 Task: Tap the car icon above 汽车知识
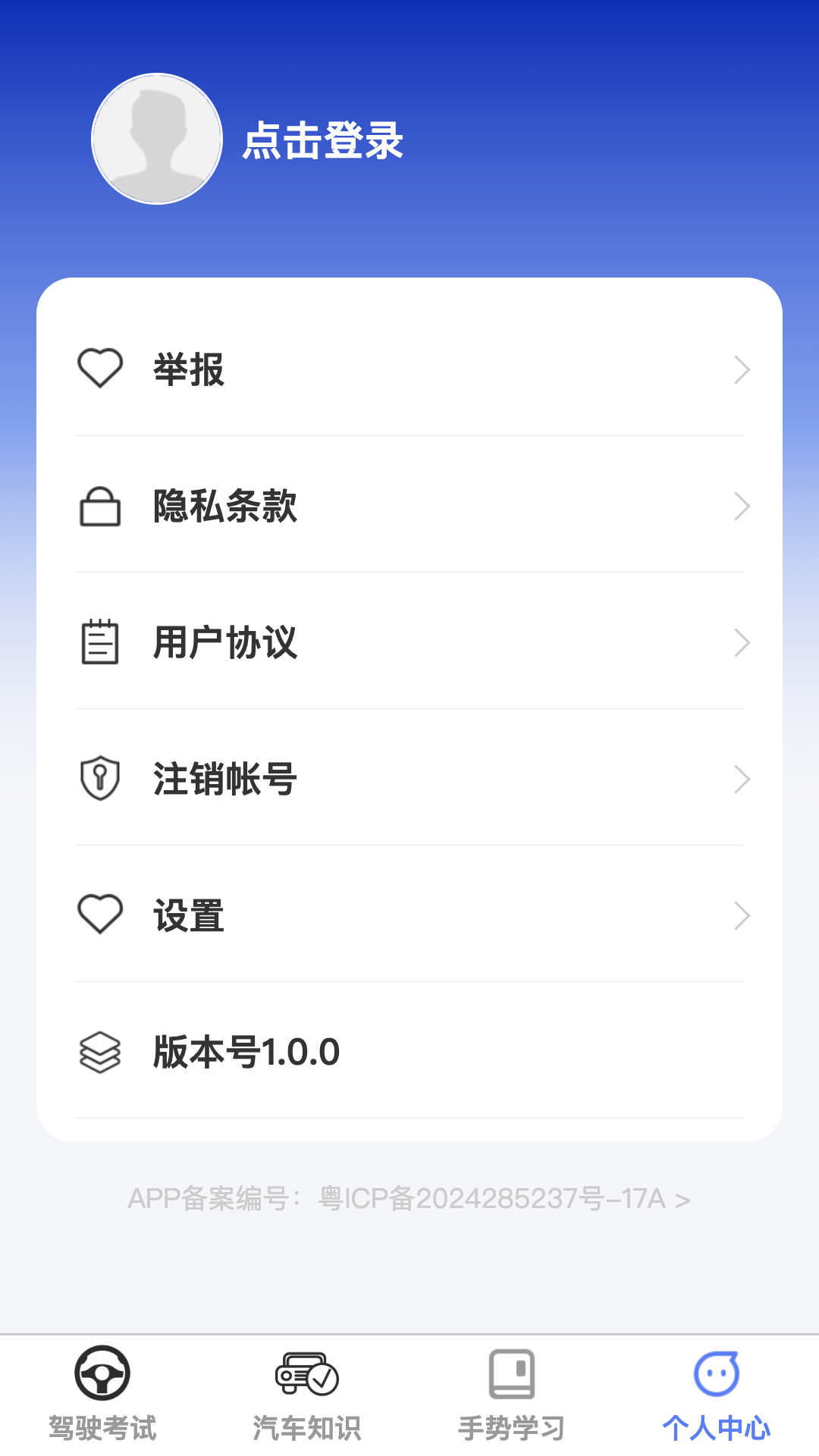[306, 1374]
